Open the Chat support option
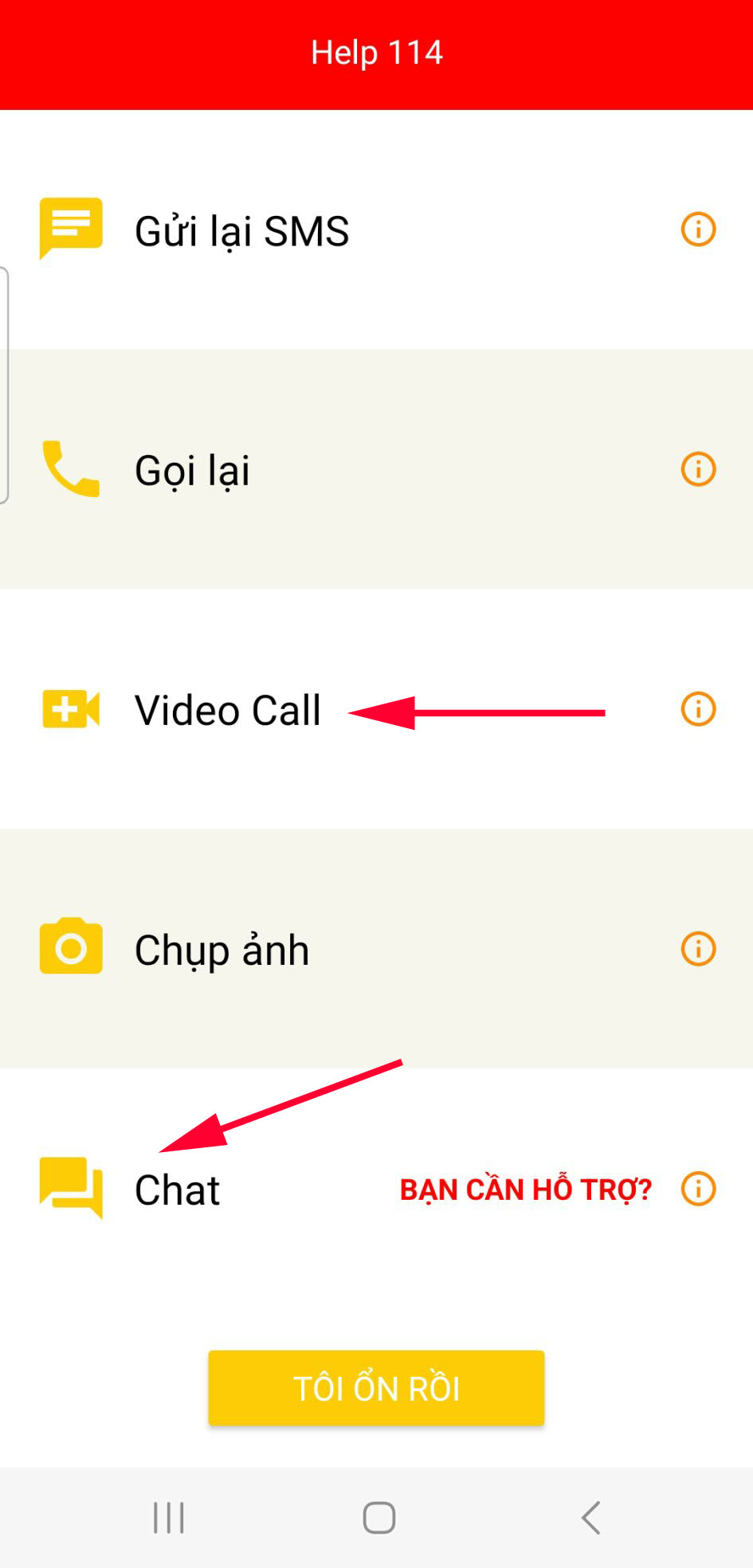The width and height of the screenshot is (753, 1568). tap(177, 1190)
